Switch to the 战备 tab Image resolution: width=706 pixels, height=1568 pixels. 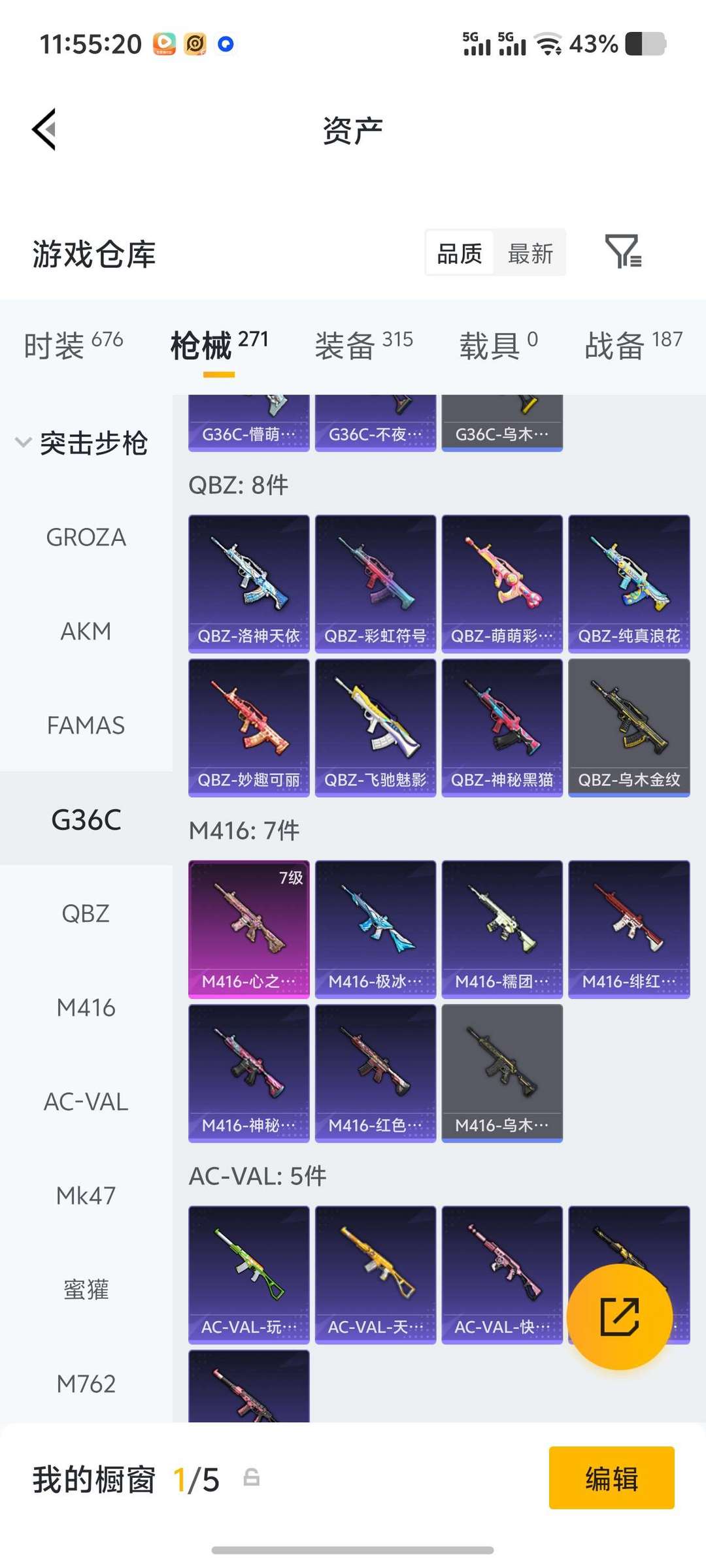633,344
